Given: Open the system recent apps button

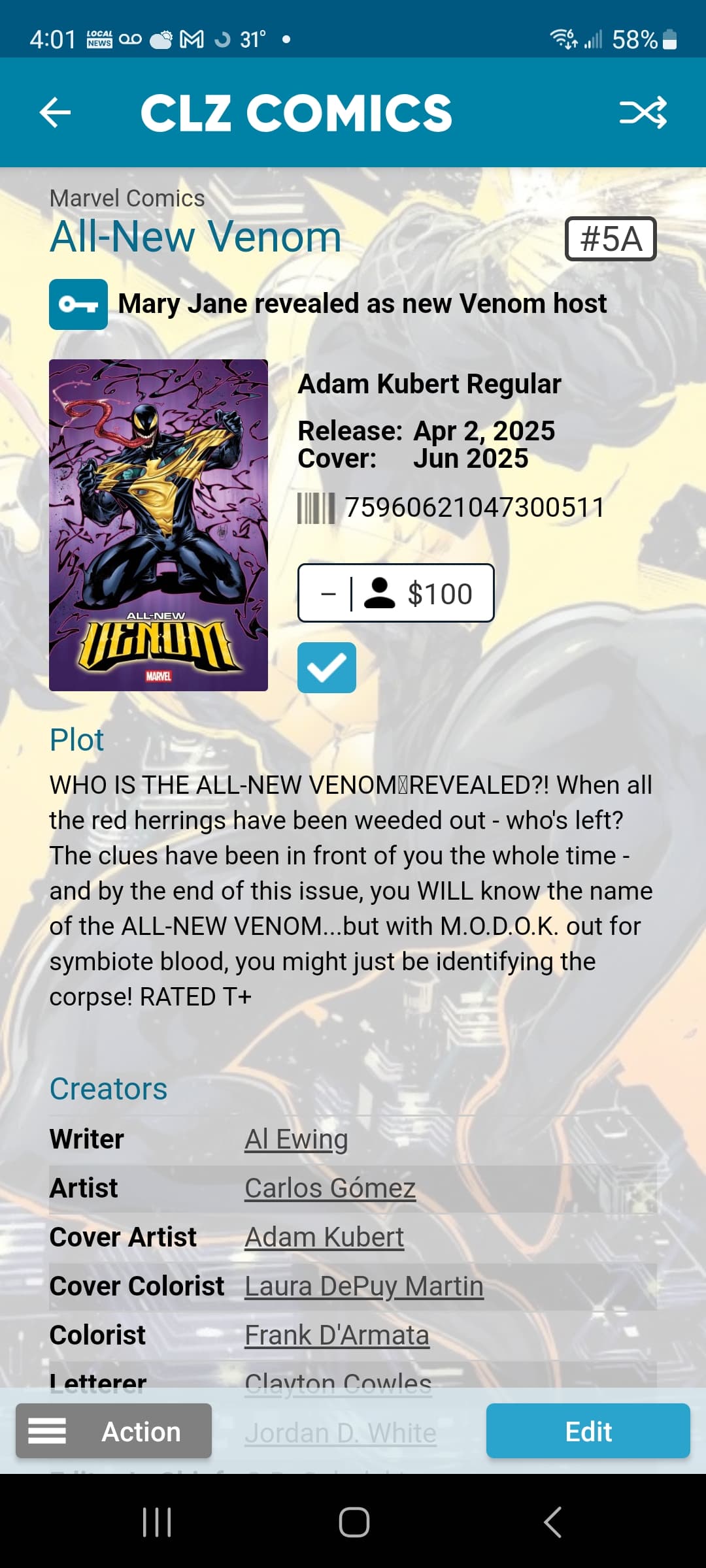Looking at the screenshot, I should click(157, 1522).
